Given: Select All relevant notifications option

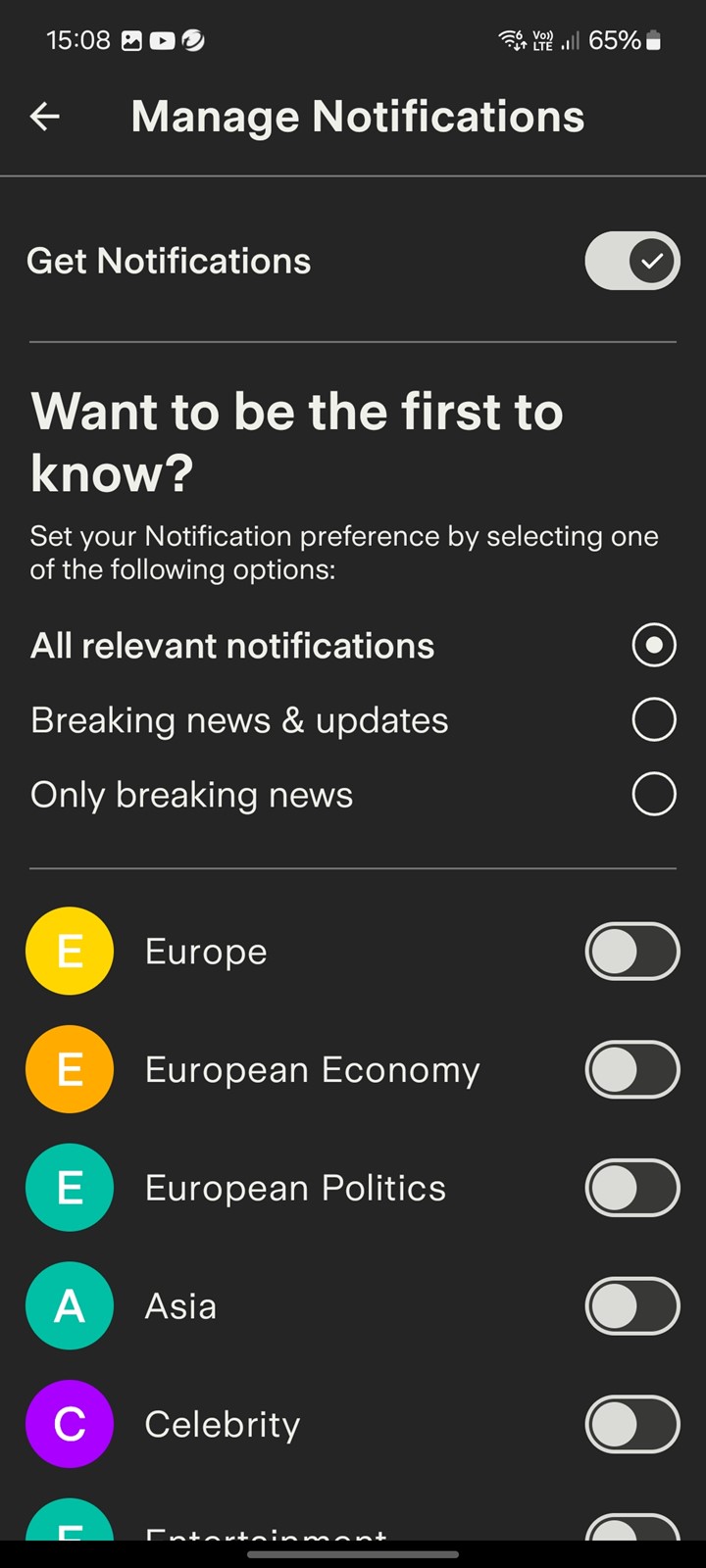Looking at the screenshot, I should (654, 645).
